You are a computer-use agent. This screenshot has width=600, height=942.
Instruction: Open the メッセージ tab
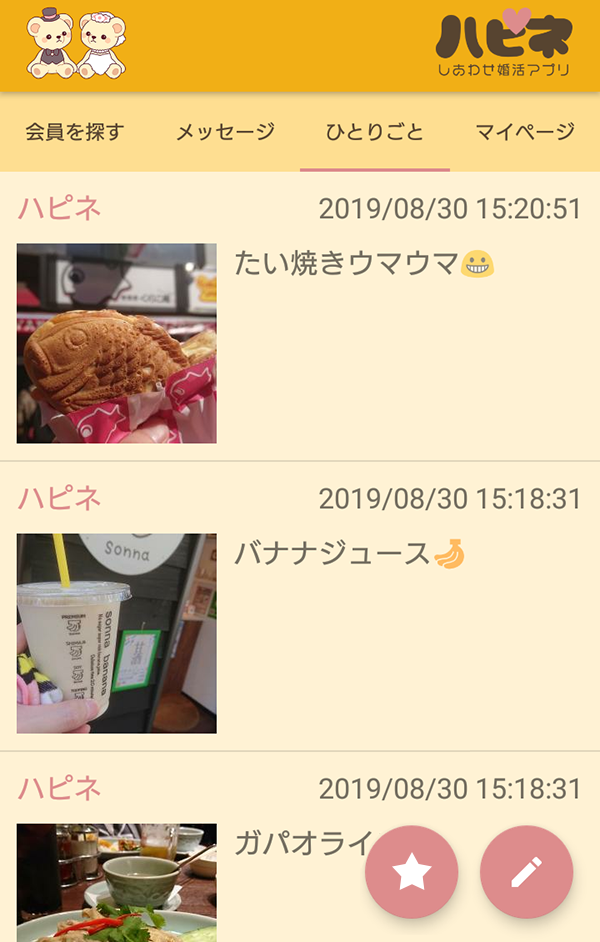(x=225, y=132)
